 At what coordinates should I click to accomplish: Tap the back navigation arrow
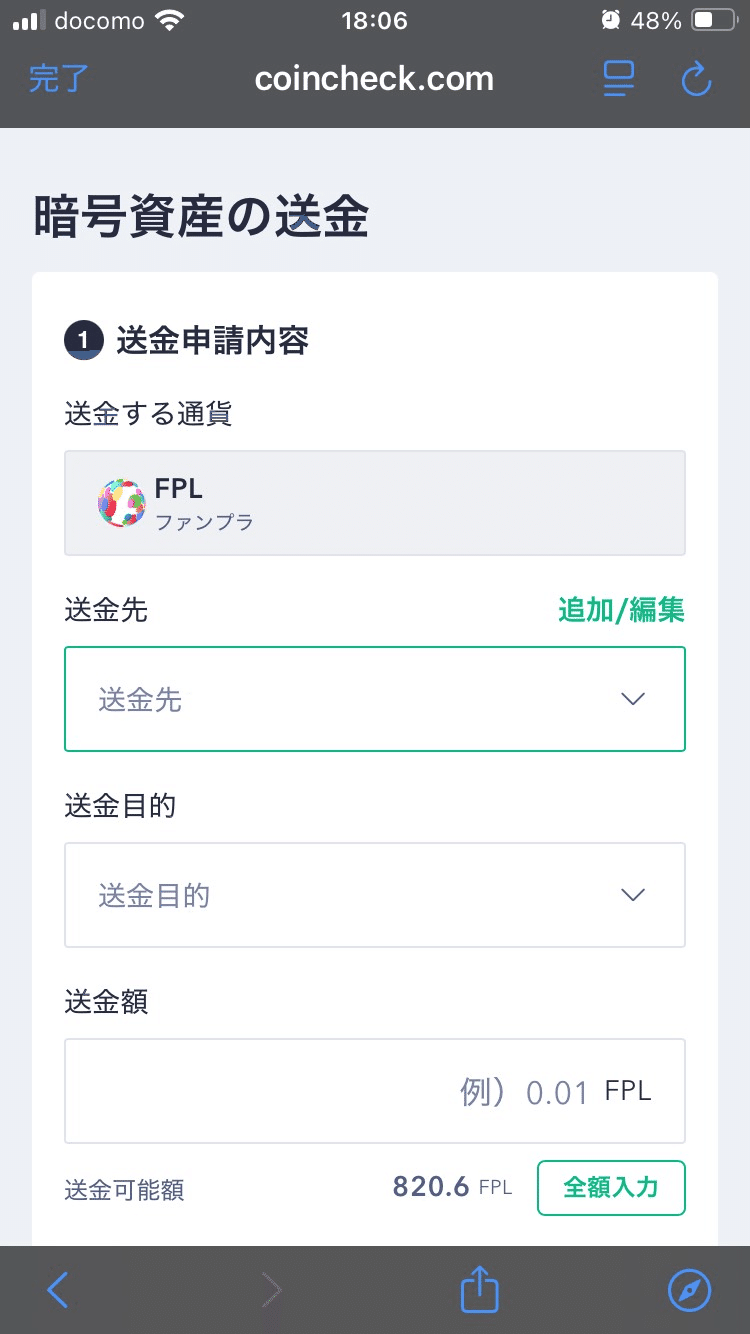57,1289
